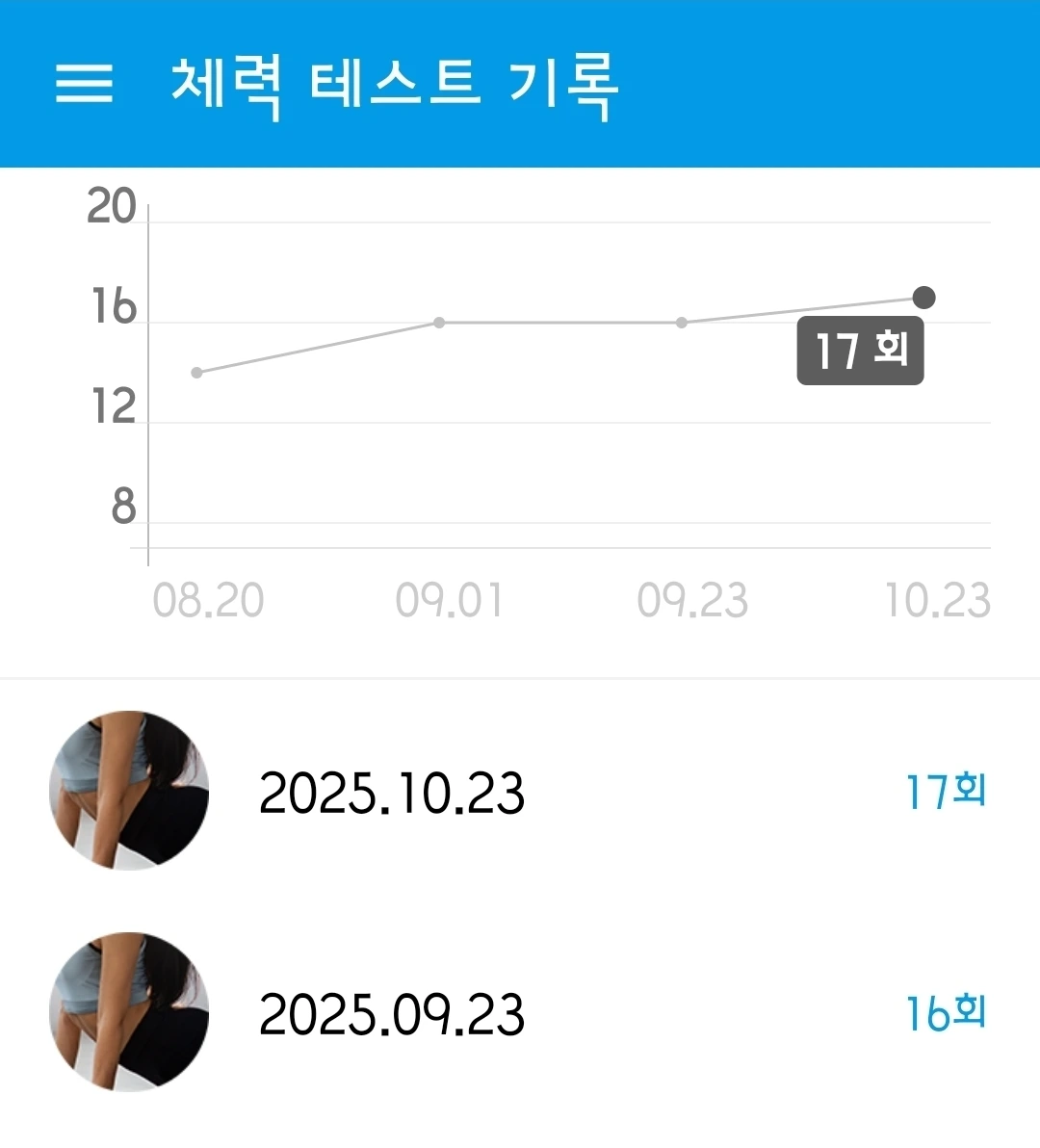
Task: Select the 09.23 point on the chart
Action: click(x=682, y=323)
